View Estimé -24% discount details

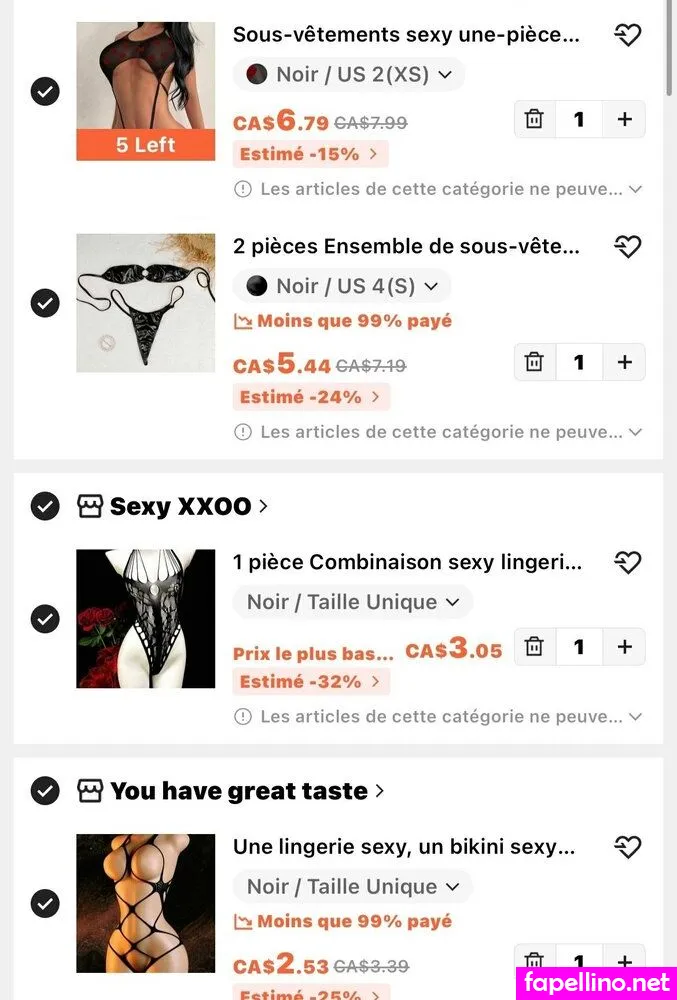click(x=311, y=397)
